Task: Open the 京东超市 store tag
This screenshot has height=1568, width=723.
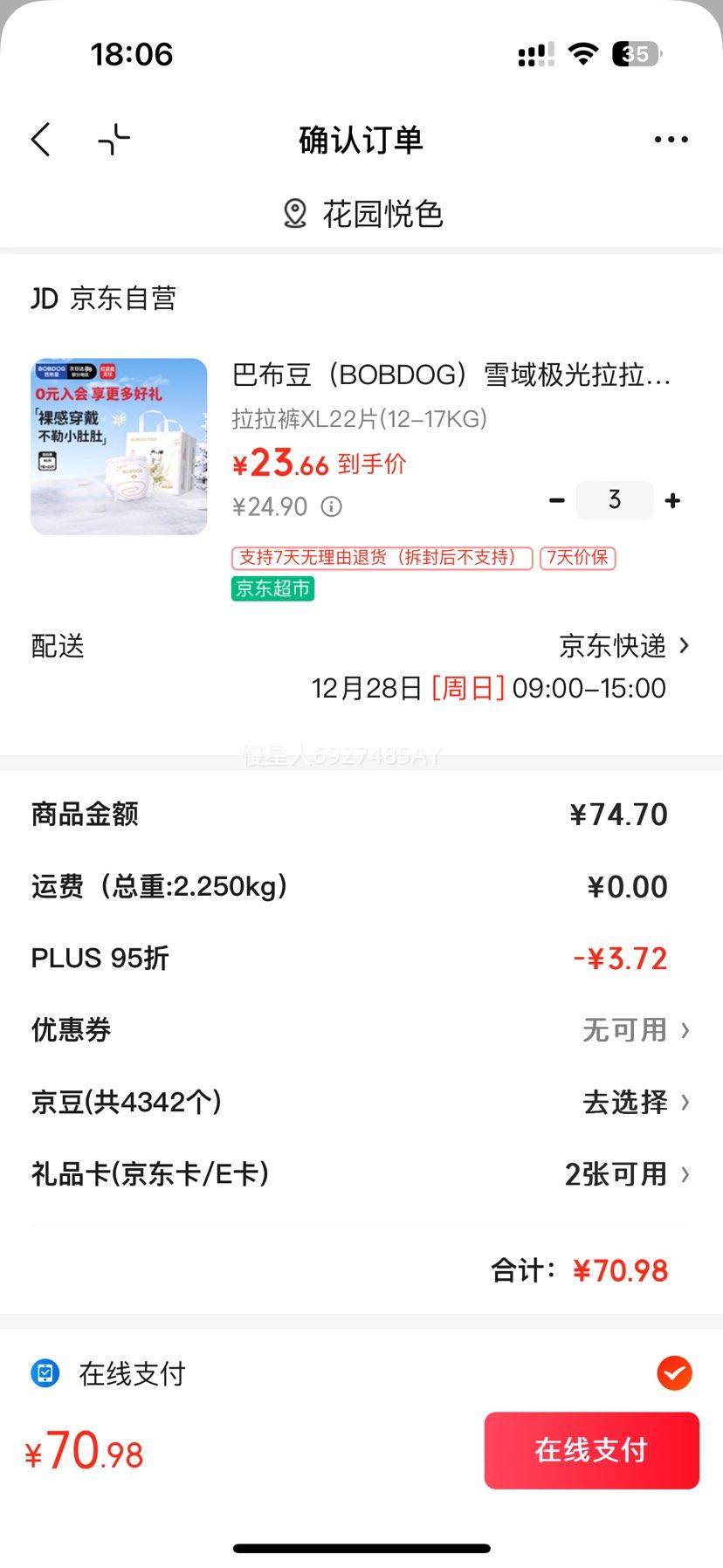Action: (x=272, y=589)
